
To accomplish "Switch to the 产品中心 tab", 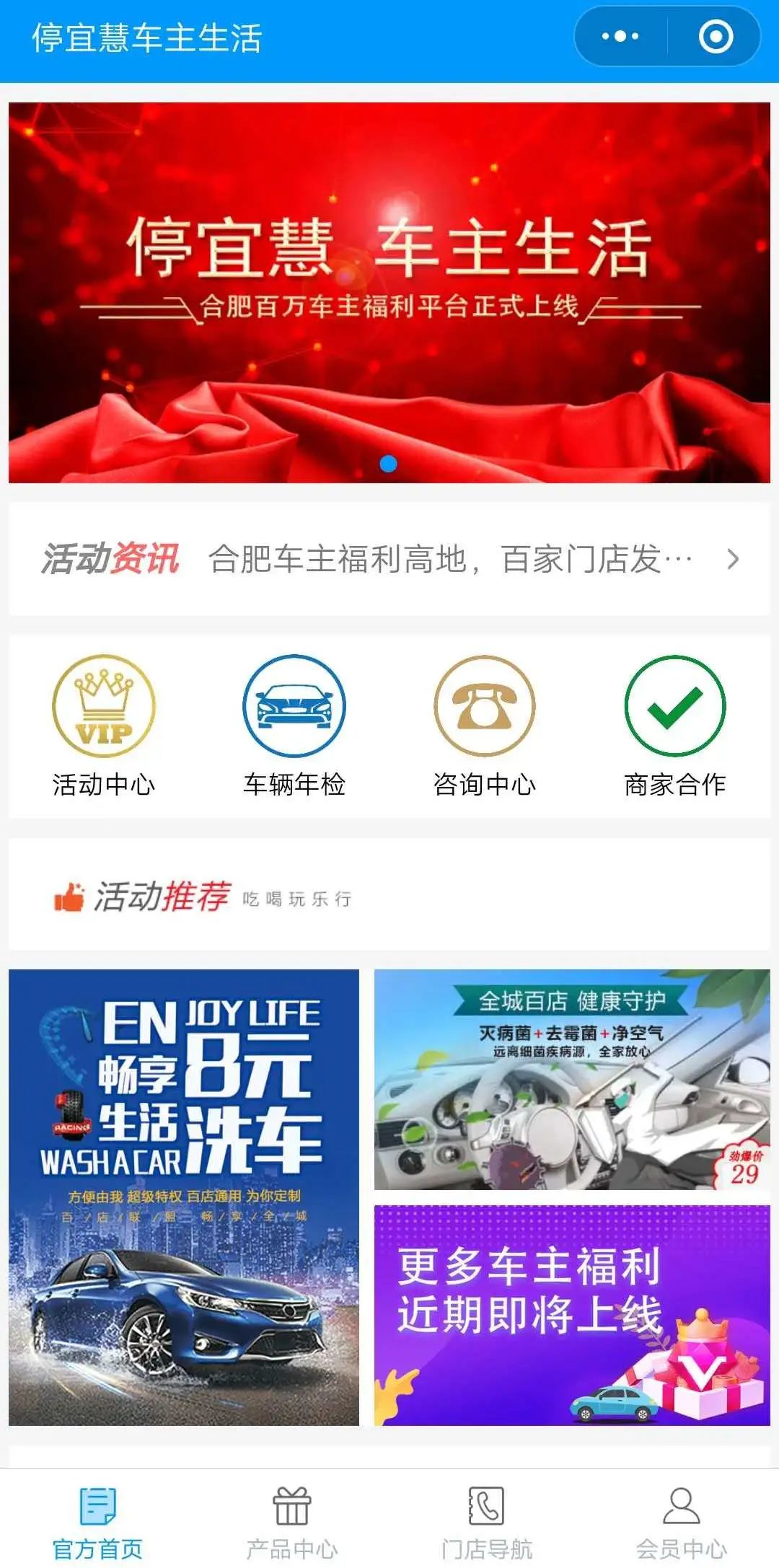I will pos(292,1522).
